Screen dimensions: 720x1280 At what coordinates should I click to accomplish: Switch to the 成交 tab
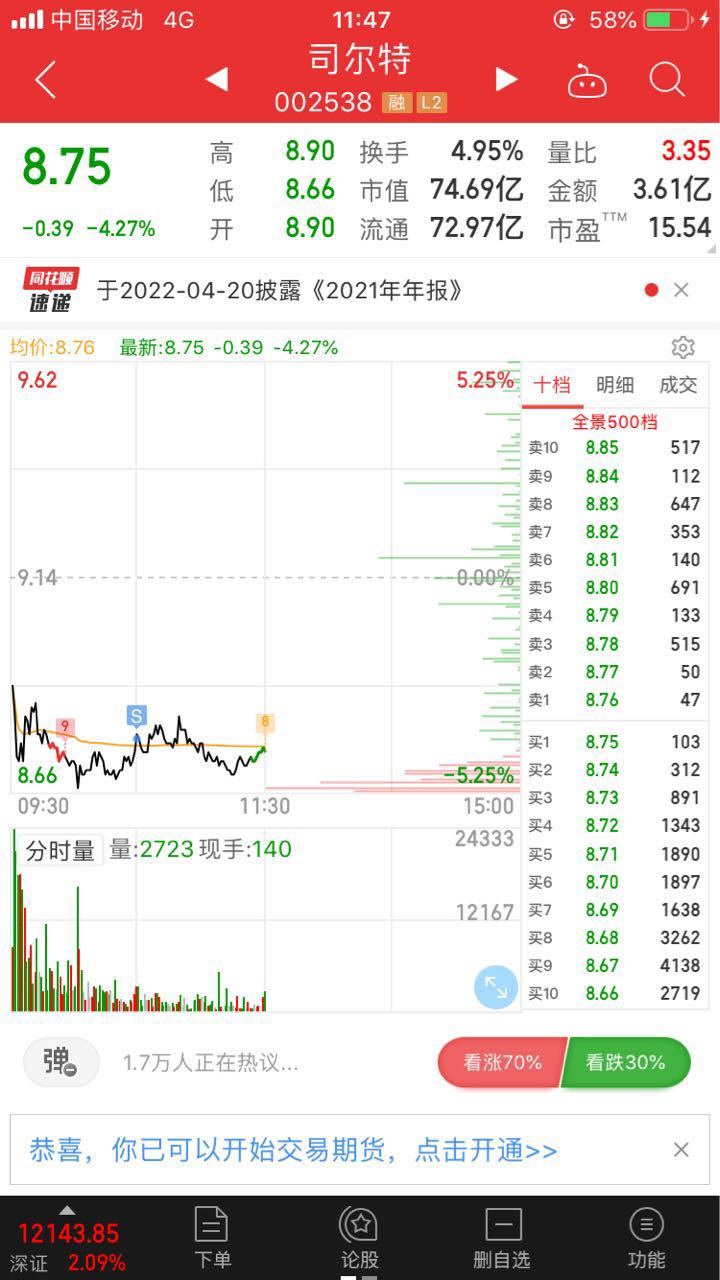678,385
